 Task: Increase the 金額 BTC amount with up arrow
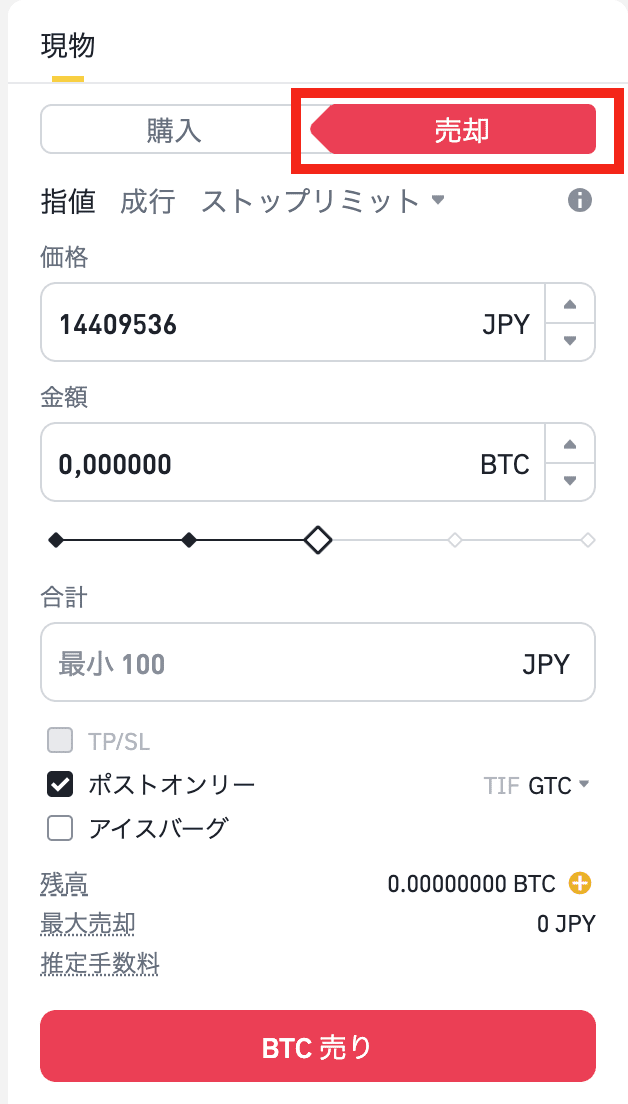pos(570,446)
